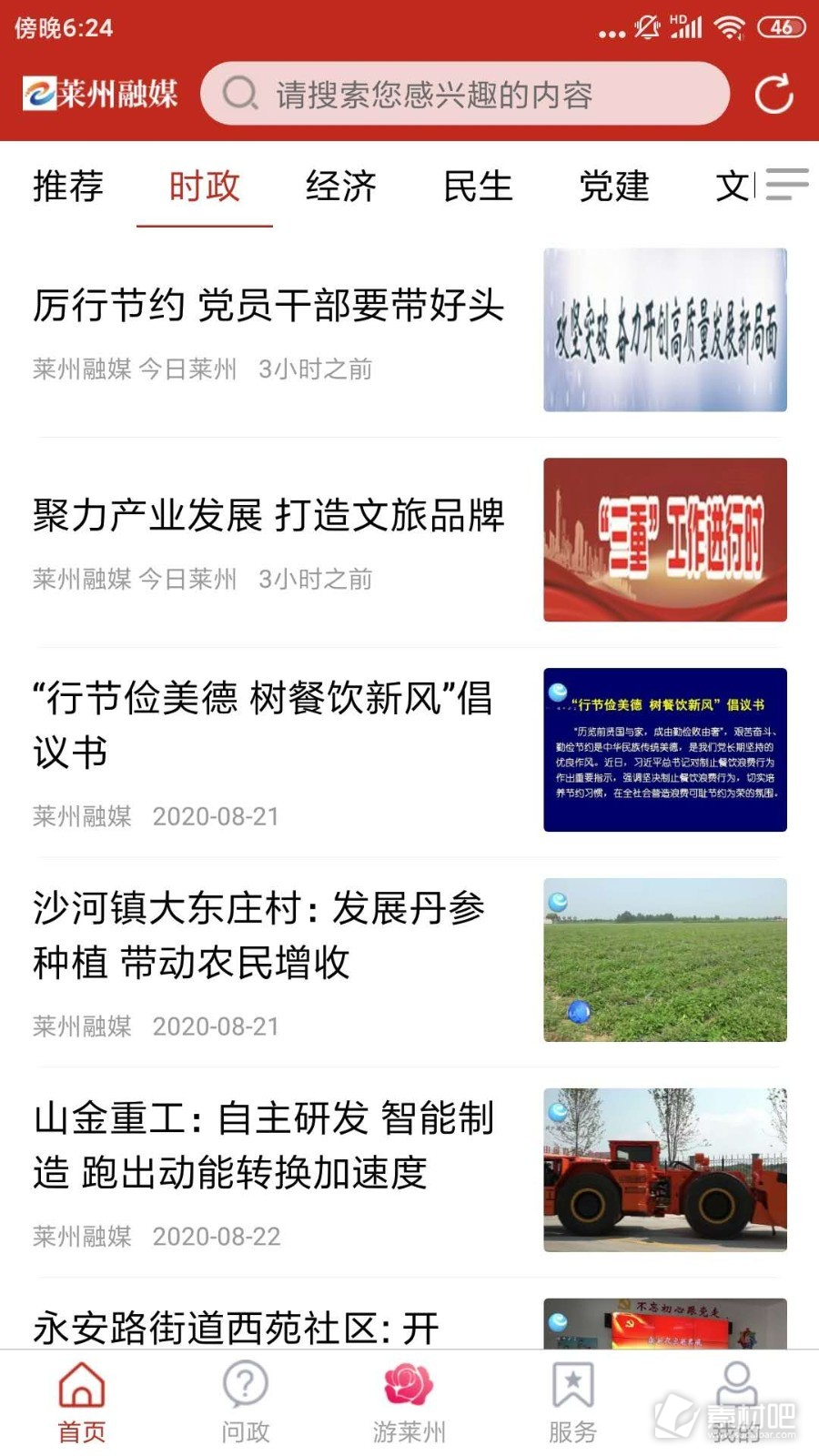
Task: Open article 永安路街道西苑社区
Action: [409, 1314]
